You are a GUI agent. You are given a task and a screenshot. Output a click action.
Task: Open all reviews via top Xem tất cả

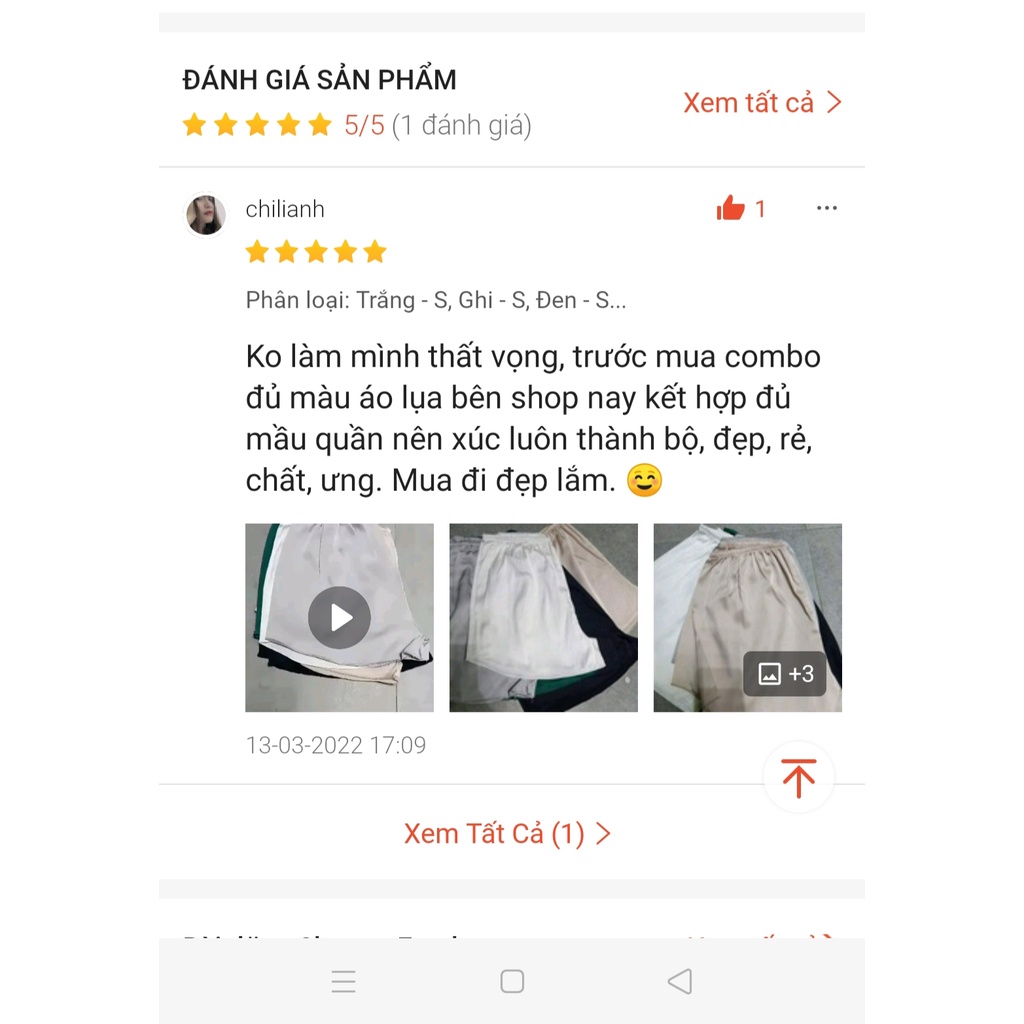point(762,103)
